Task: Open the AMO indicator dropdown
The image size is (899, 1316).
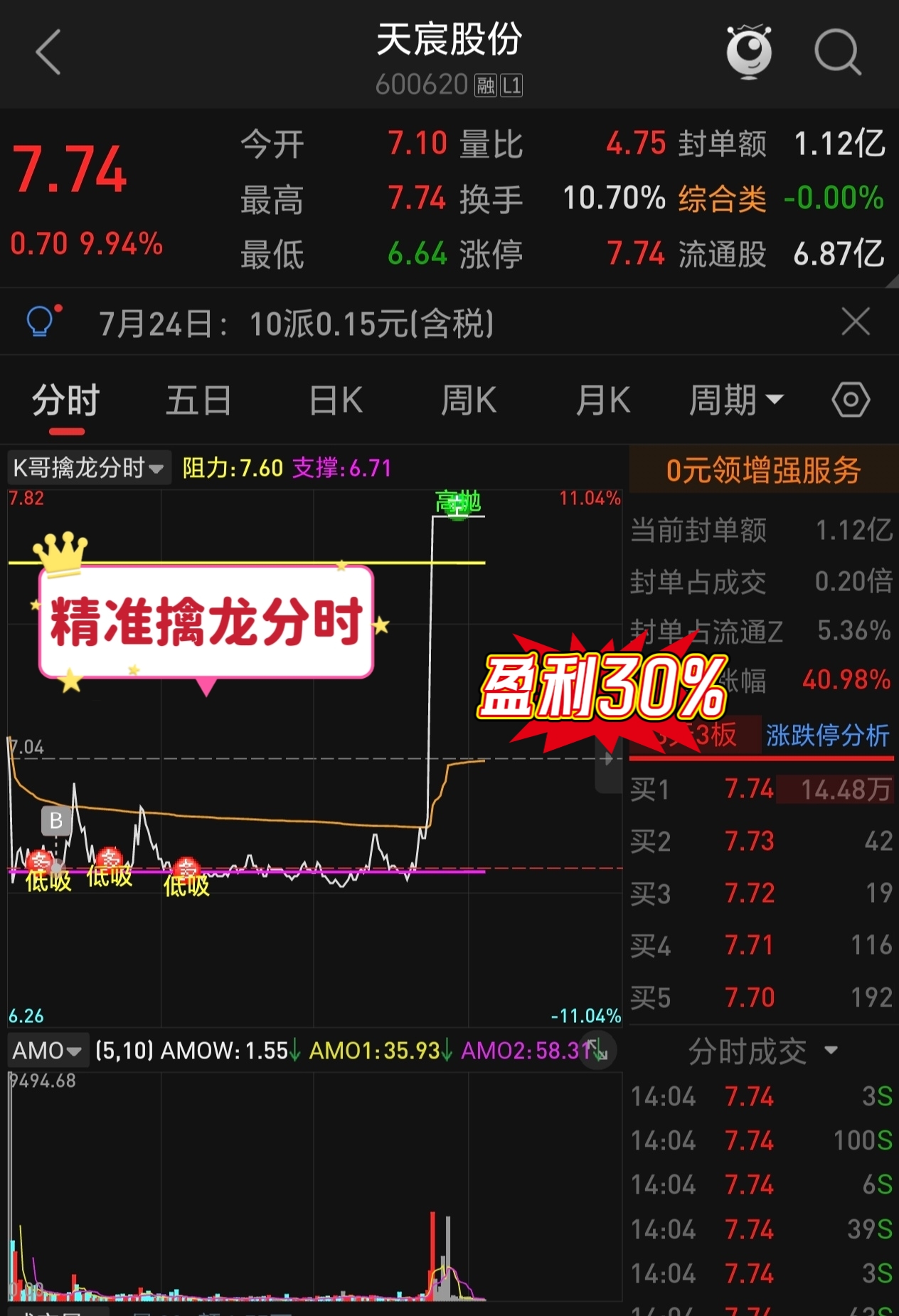Action: [x=47, y=1051]
